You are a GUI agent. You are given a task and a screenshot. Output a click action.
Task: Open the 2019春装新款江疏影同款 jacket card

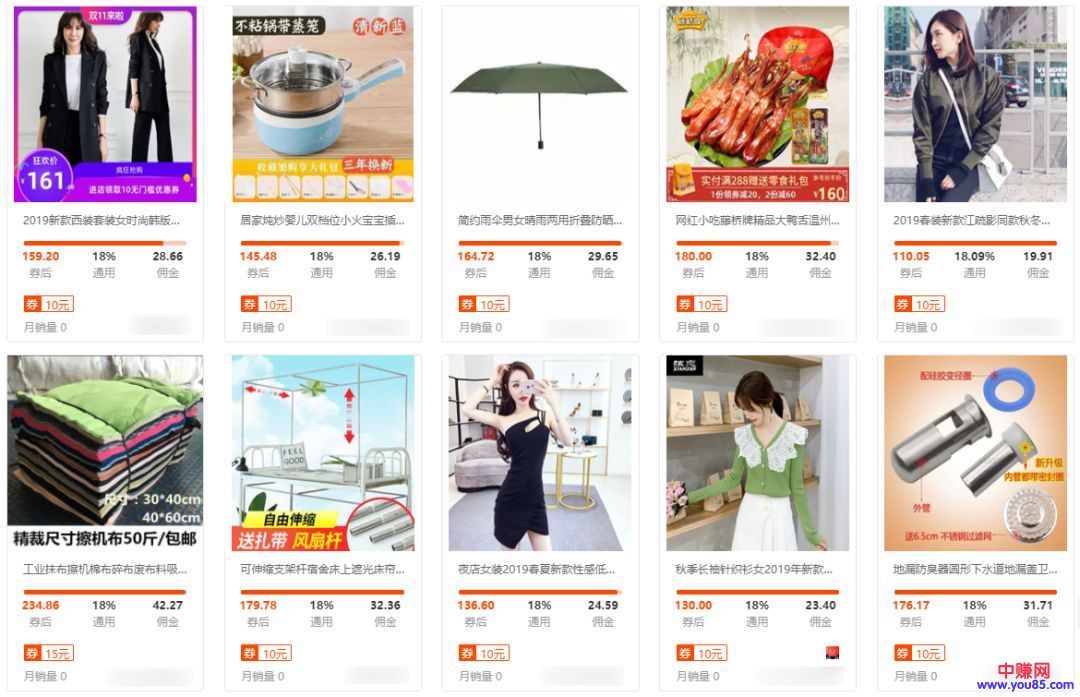point(976,105)
